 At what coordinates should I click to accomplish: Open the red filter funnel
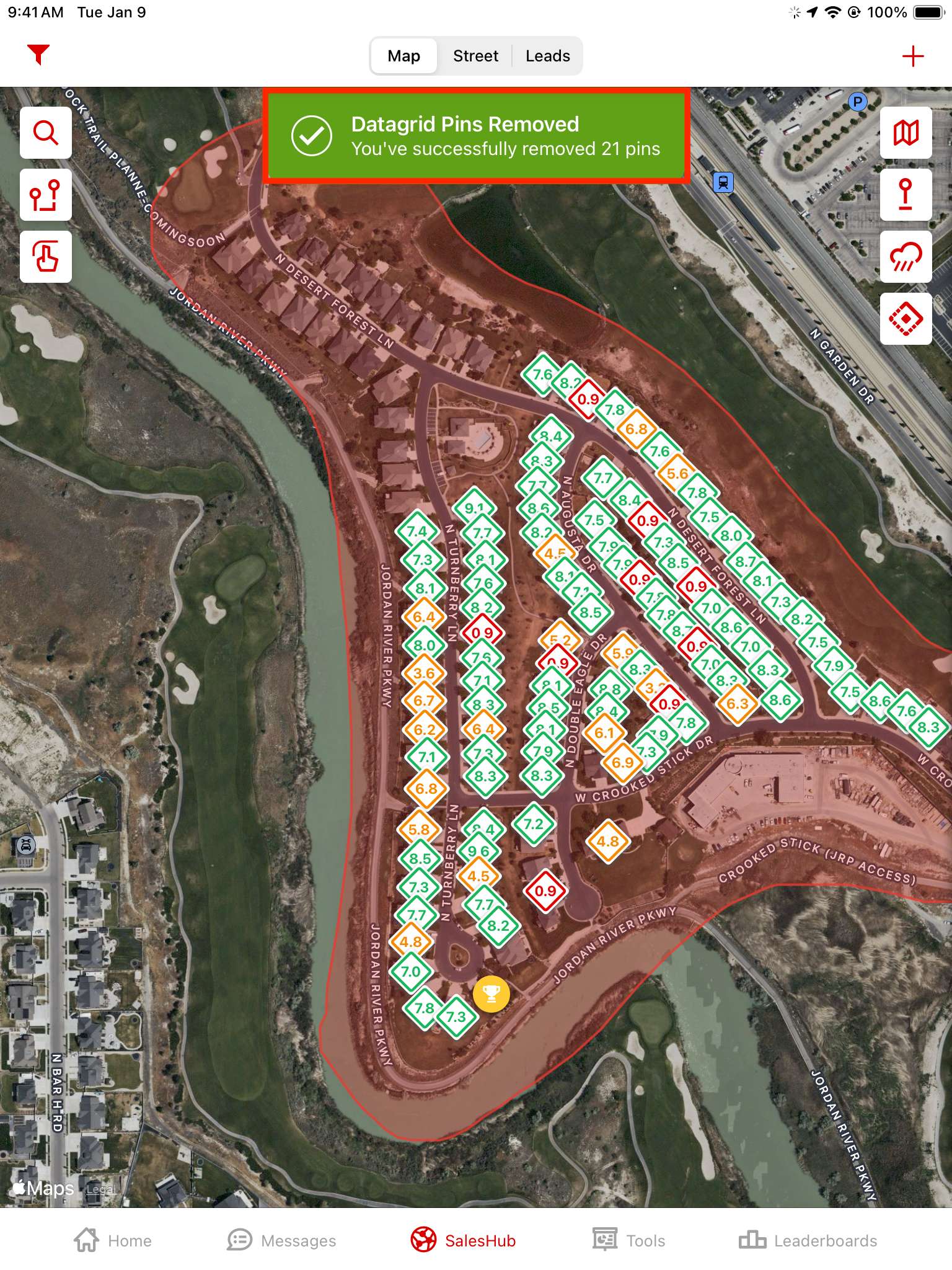click(x=38, y=55)
